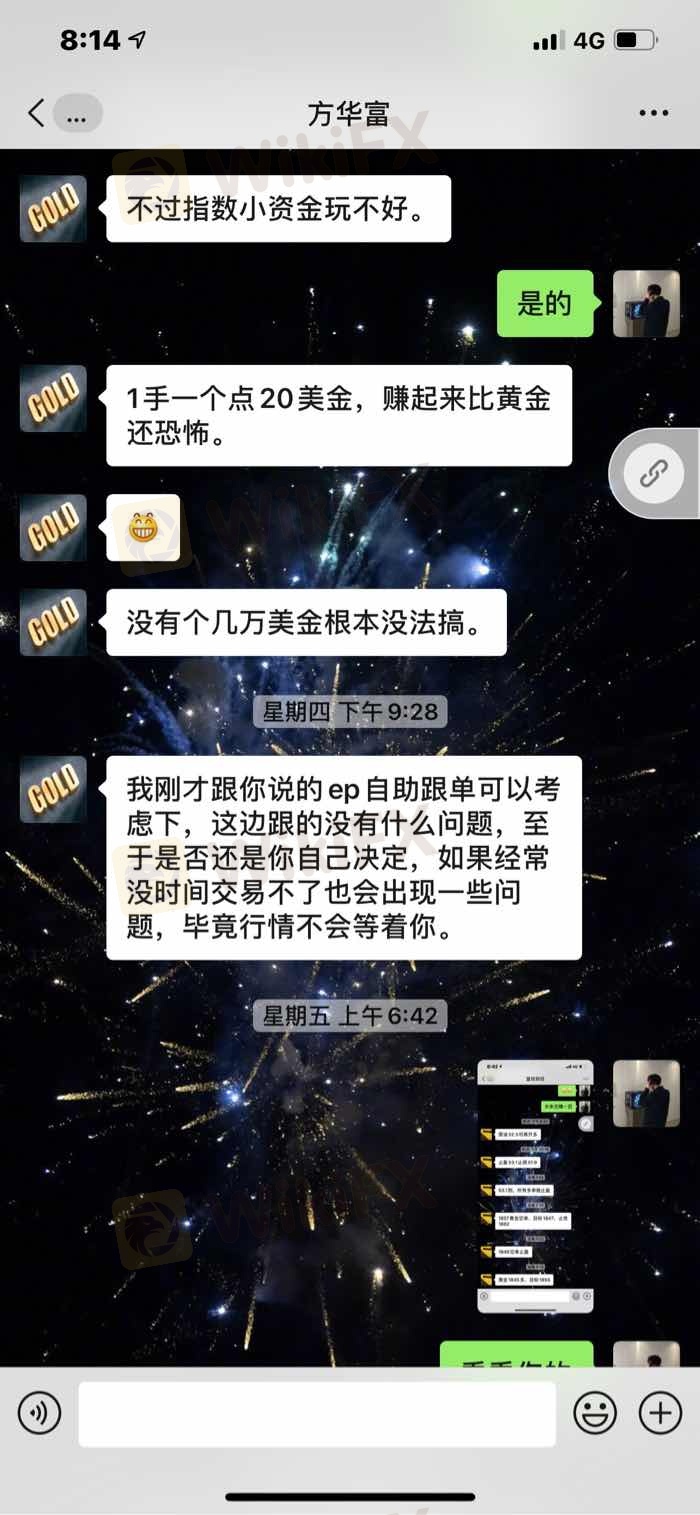The height and width of the screenshot is (1515, 700).
Task: Open the three-dot chat info menu
Action: pos(653,113)
